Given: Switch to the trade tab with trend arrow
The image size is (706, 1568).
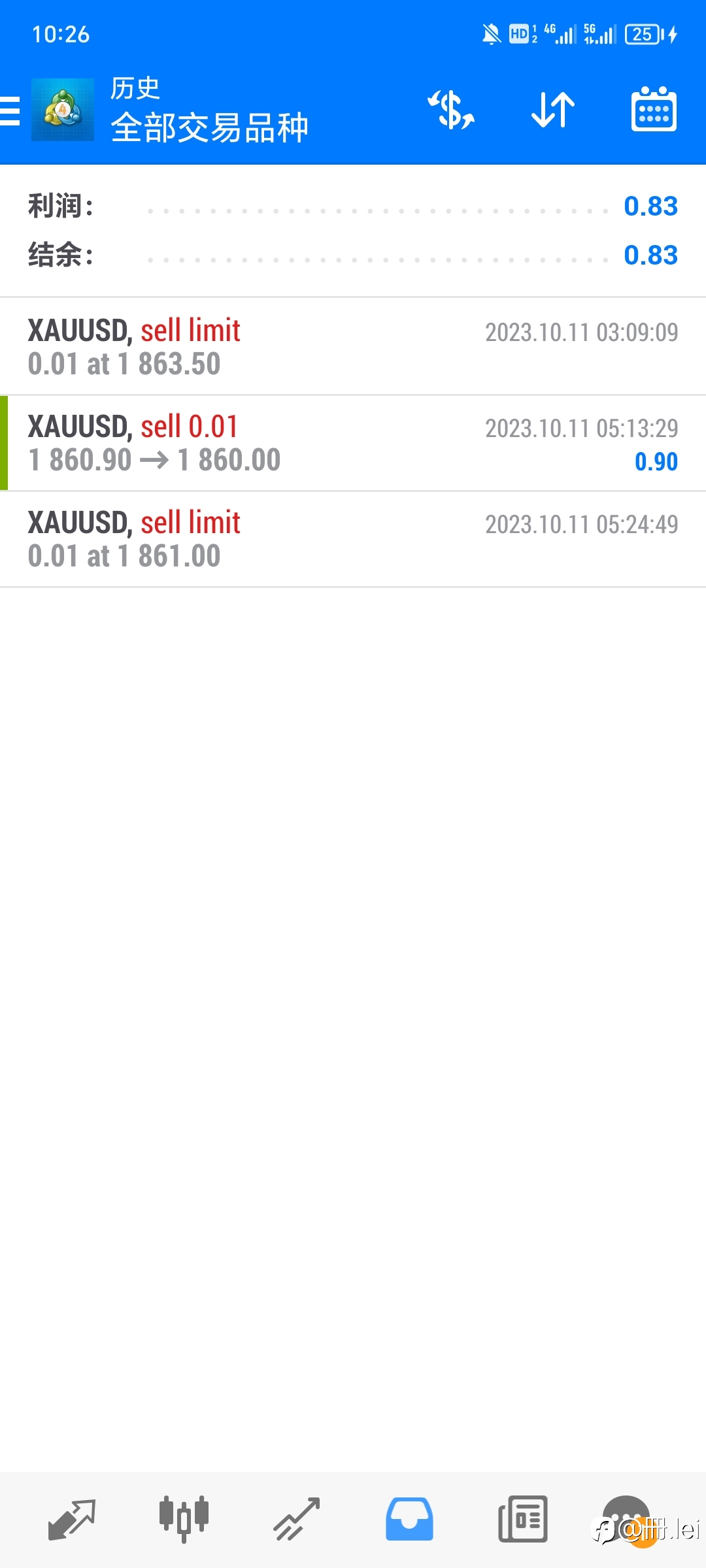Looking at the screenshot, I should point(297,1520).
